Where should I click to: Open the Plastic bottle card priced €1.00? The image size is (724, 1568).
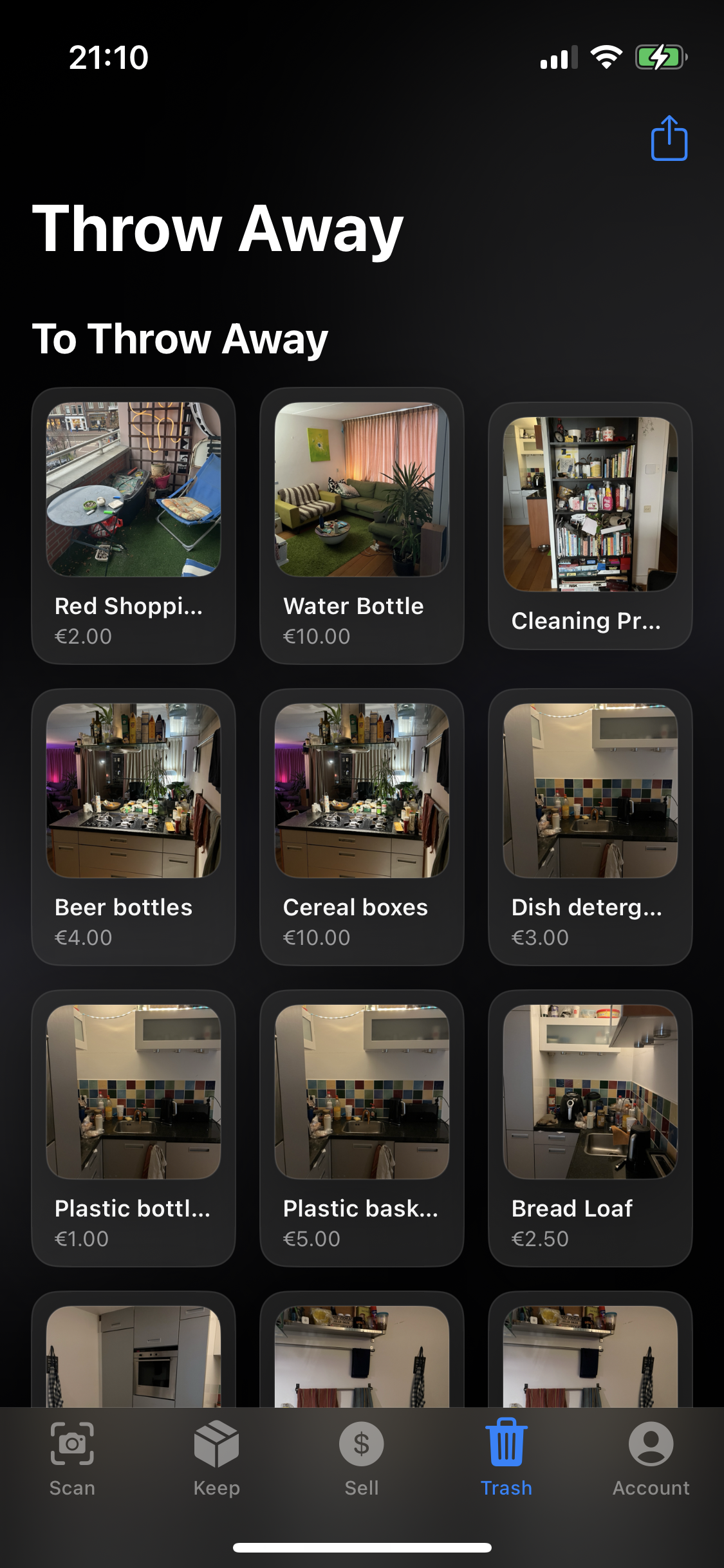click(x=134, y=1128)
